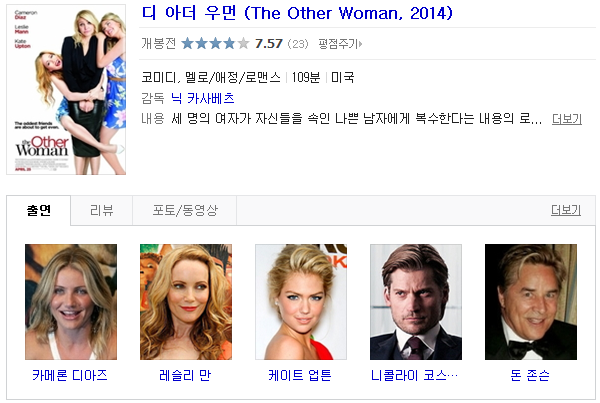
Task: Select the 출연 tab
Action: tap(39, 210)
